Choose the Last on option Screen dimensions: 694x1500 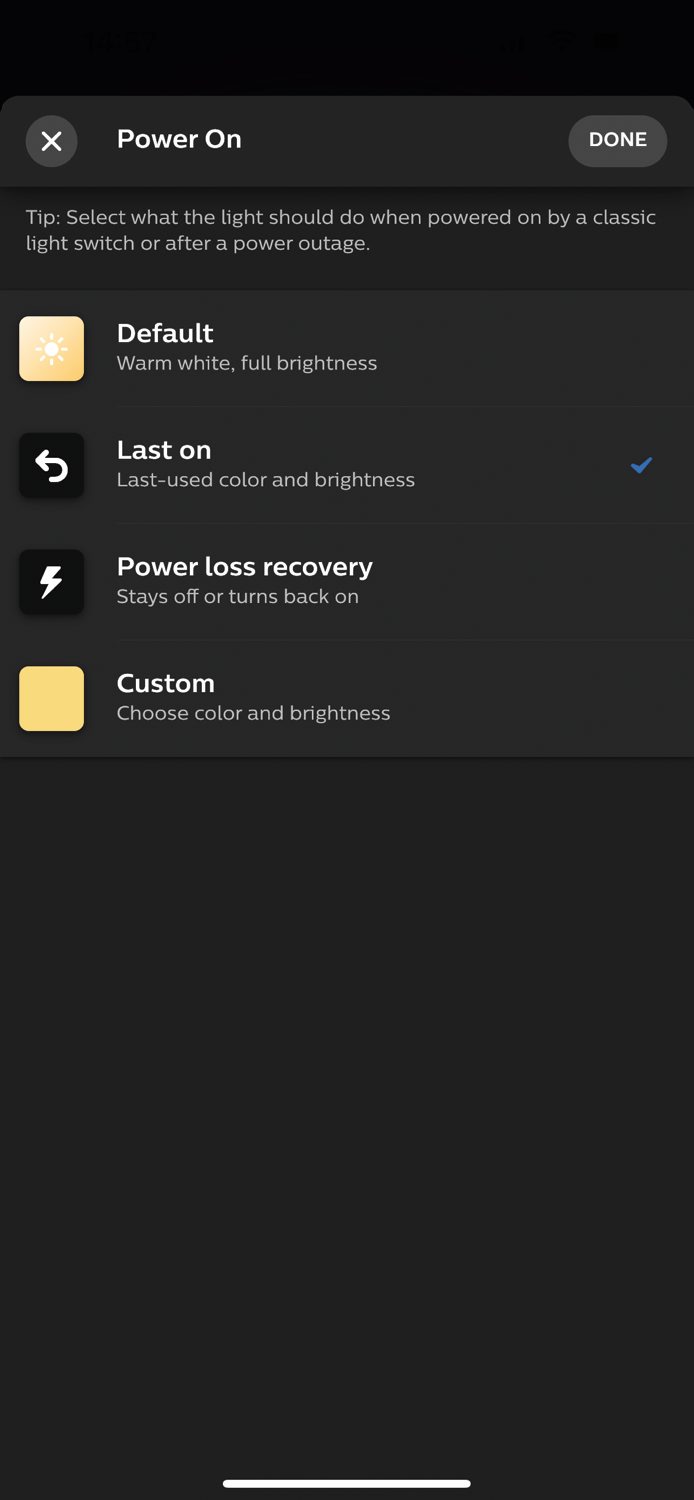347,465
